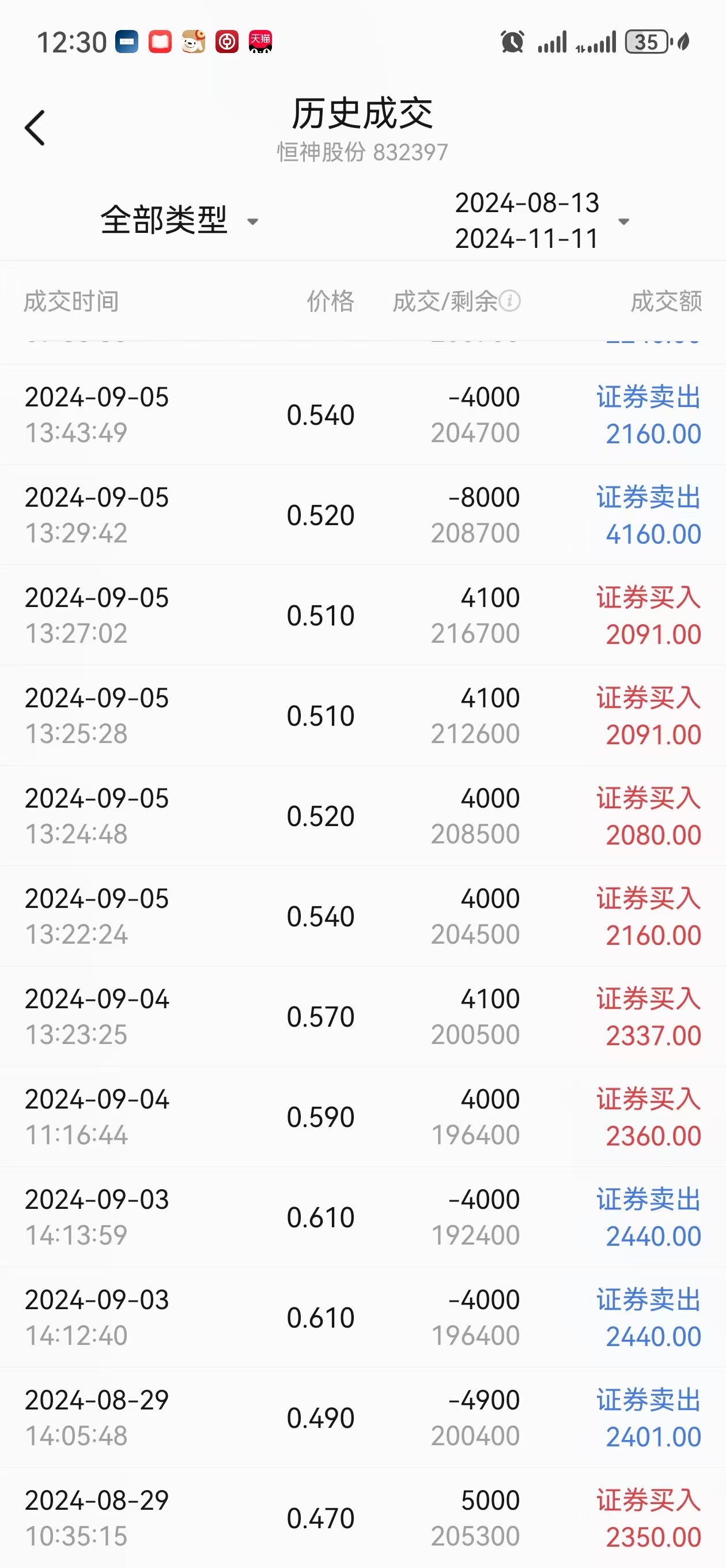Open the 全部类型 type filter dropdown
The height and width of the screenshot is (1568, 726).
point(180,220)
